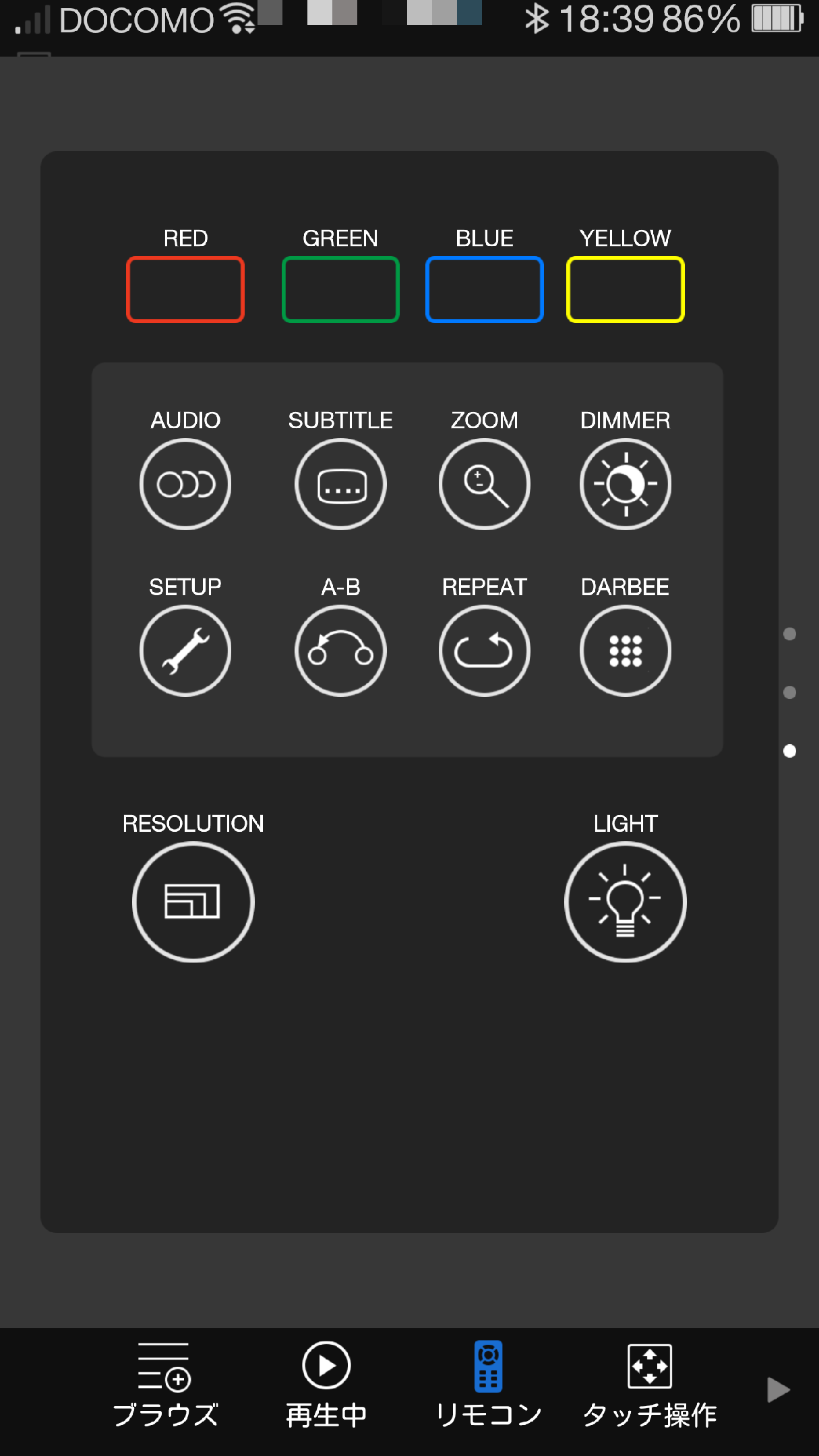Tap the REPEAT button
The width and height of the screenshot is (819, 1456).
485,651
